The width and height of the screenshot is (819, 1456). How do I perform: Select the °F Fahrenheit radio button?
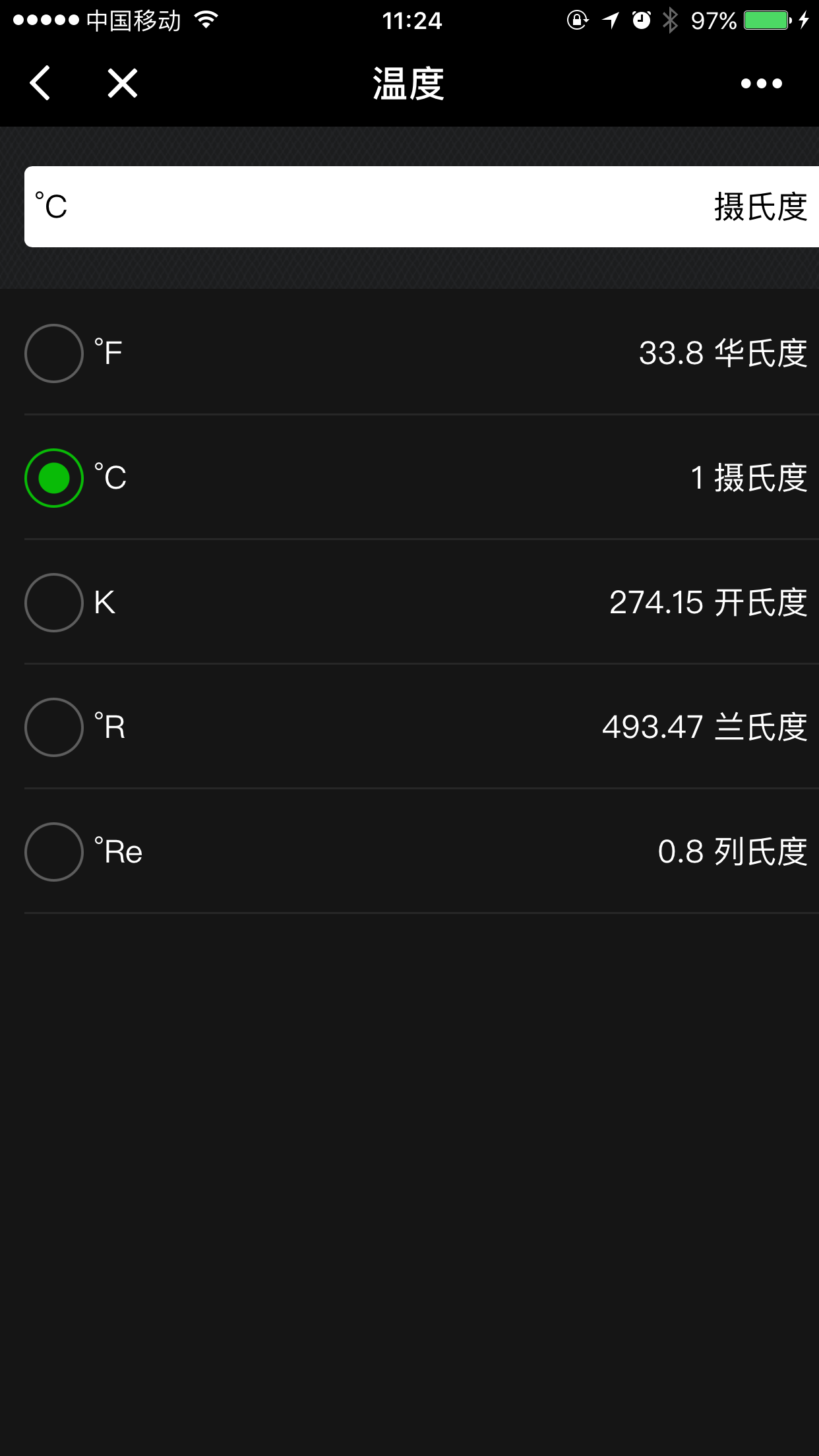pyautogui.click(x=54, y=353)
